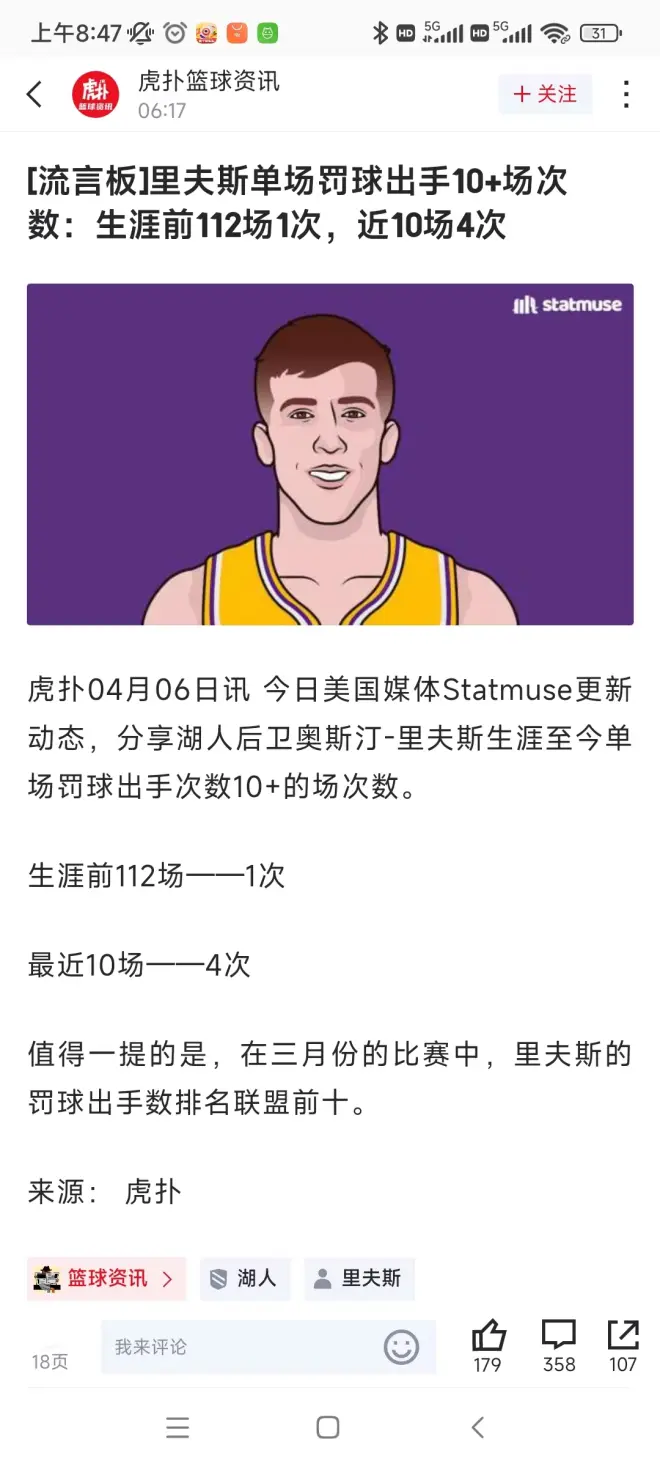Open the 18页 page indicator
Screen dimensions: 660x1467
50,1361
